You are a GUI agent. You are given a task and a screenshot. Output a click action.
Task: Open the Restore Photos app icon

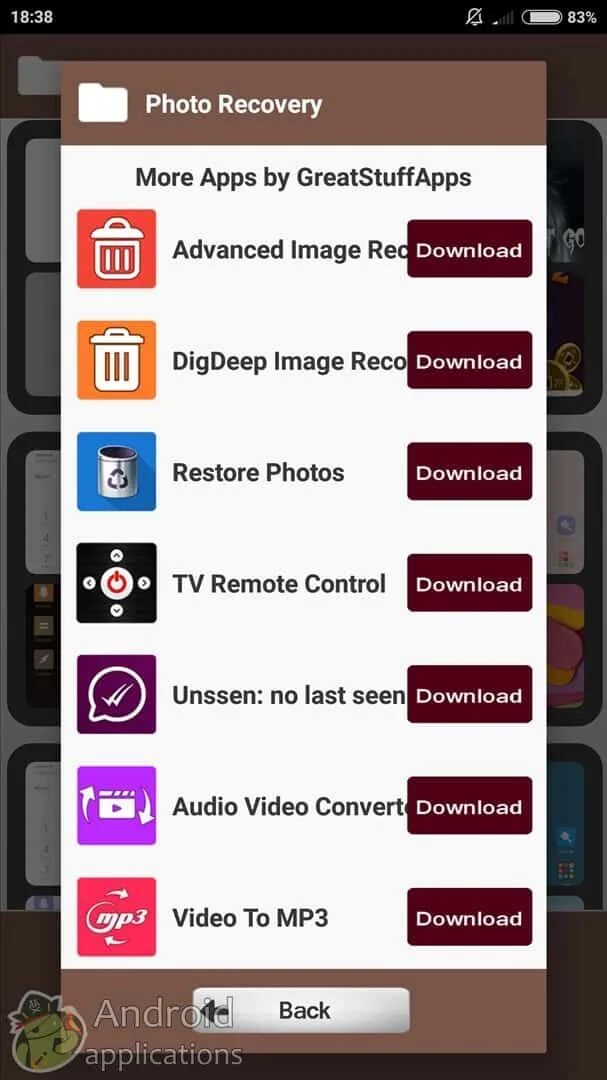117,472
